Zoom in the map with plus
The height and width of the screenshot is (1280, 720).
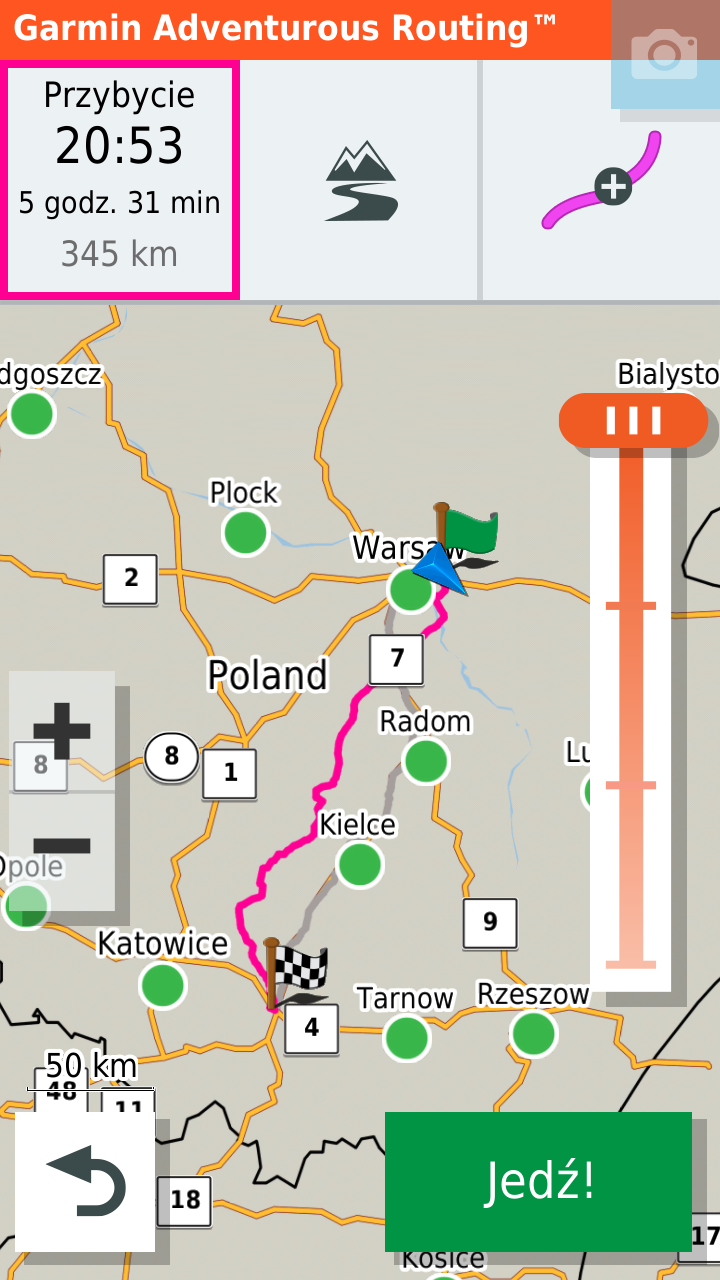(62, 731)
